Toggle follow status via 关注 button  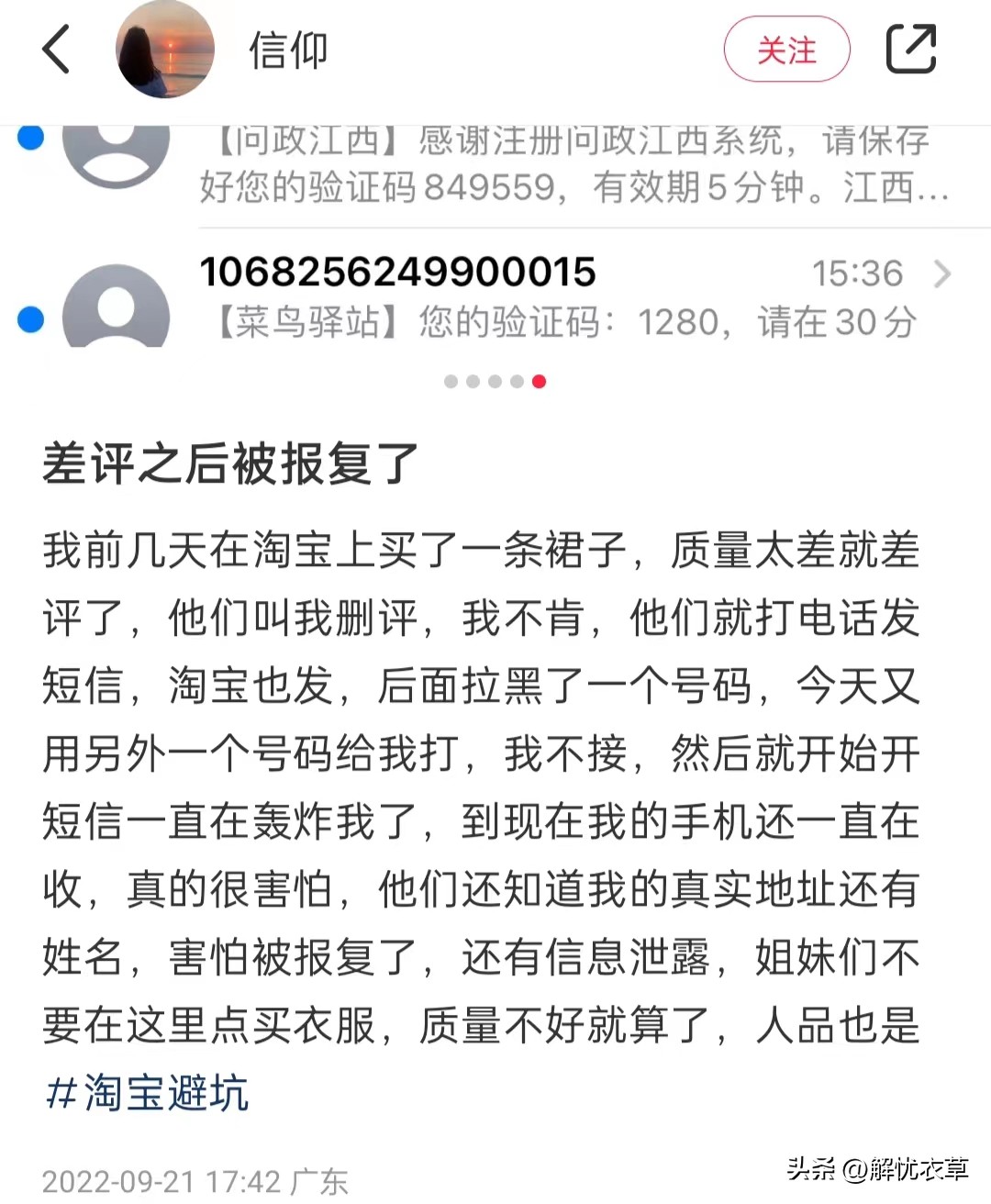point(786,50)
